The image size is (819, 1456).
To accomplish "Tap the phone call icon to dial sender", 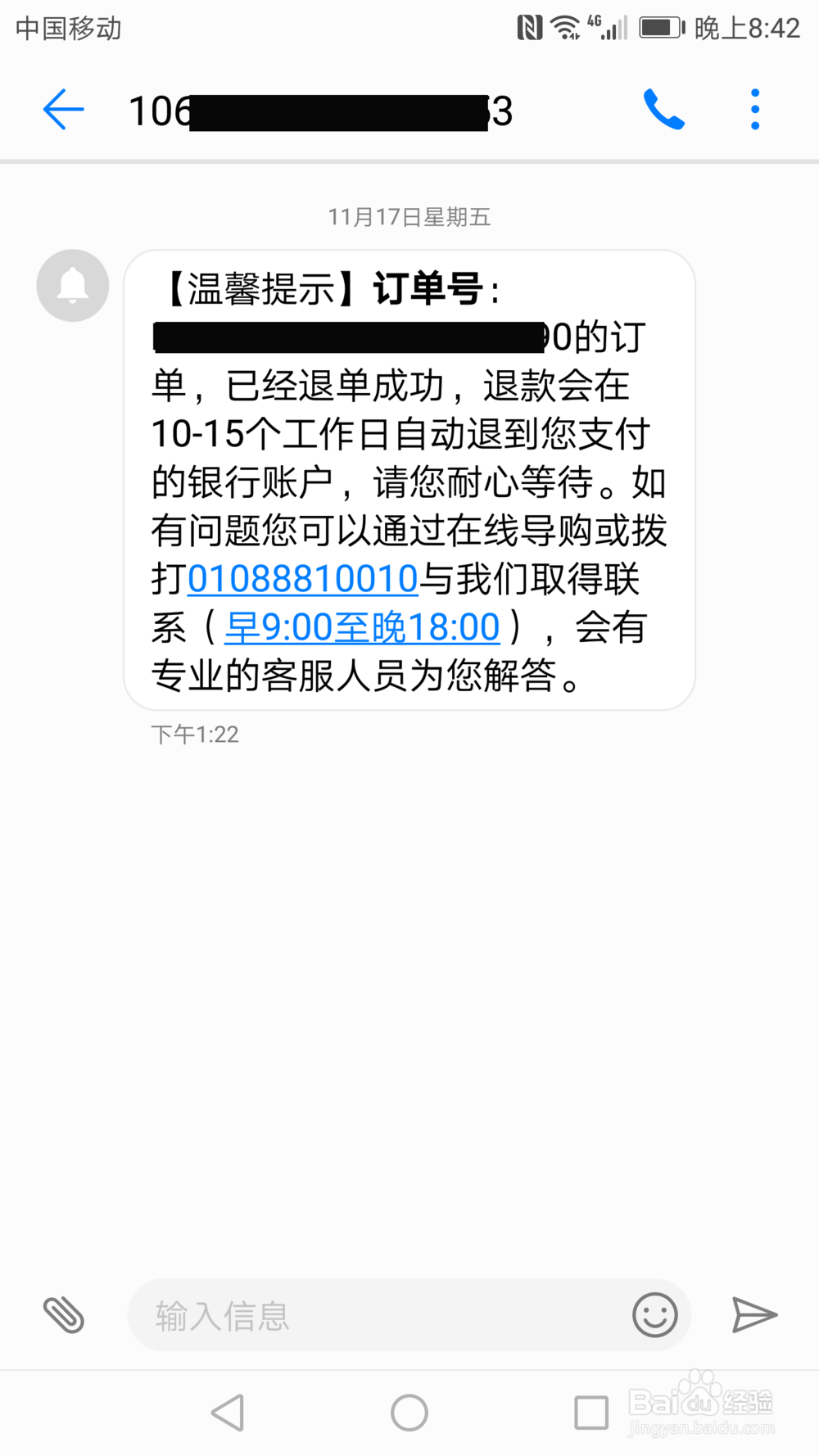I will tap(663, 107).
